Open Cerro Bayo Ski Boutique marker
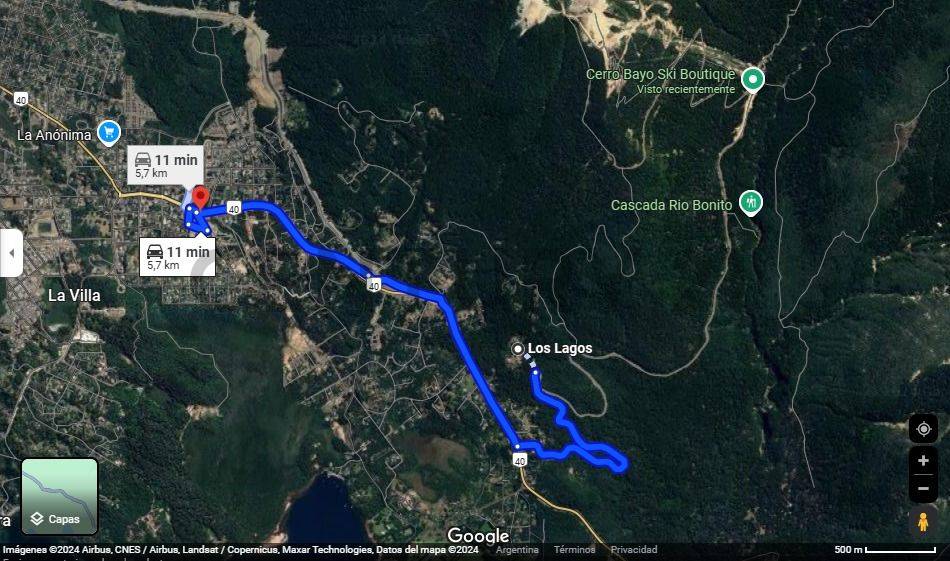Viewport: 950px width, 561px height. (752, 79)
